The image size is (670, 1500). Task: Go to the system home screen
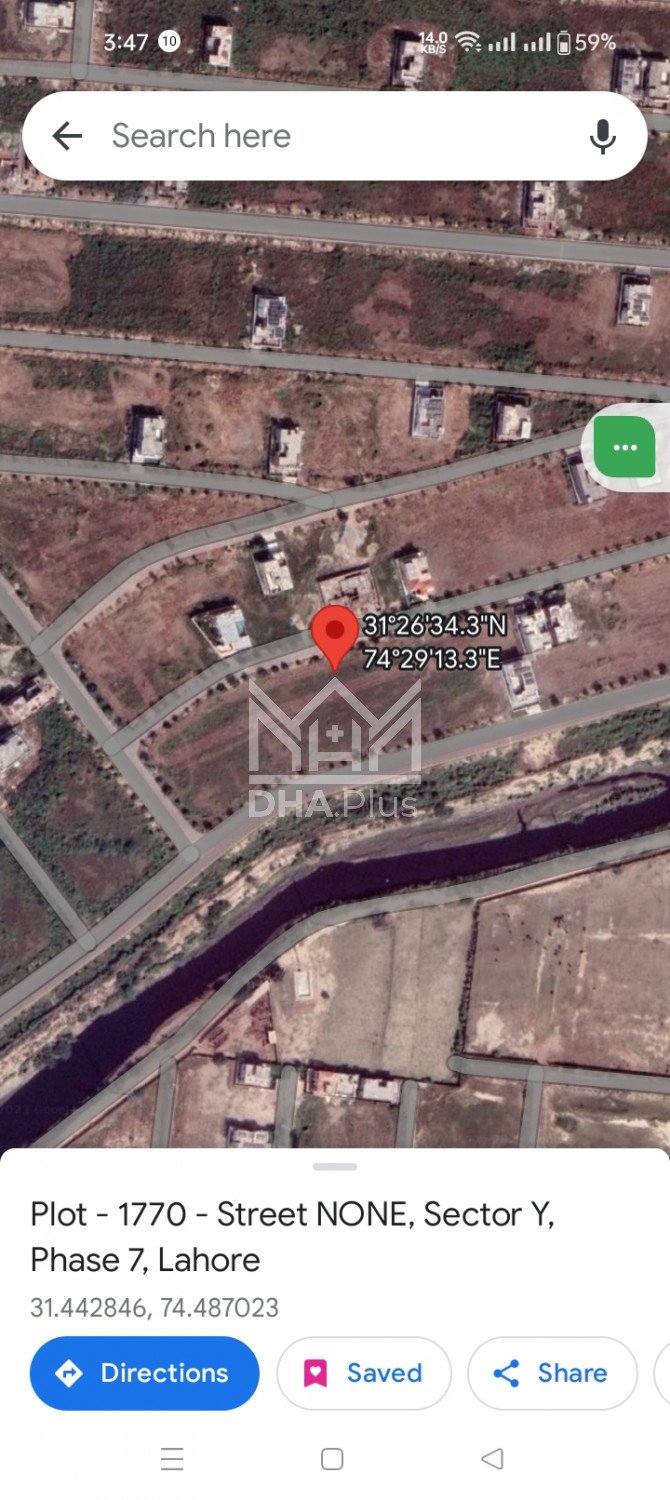333,1459
